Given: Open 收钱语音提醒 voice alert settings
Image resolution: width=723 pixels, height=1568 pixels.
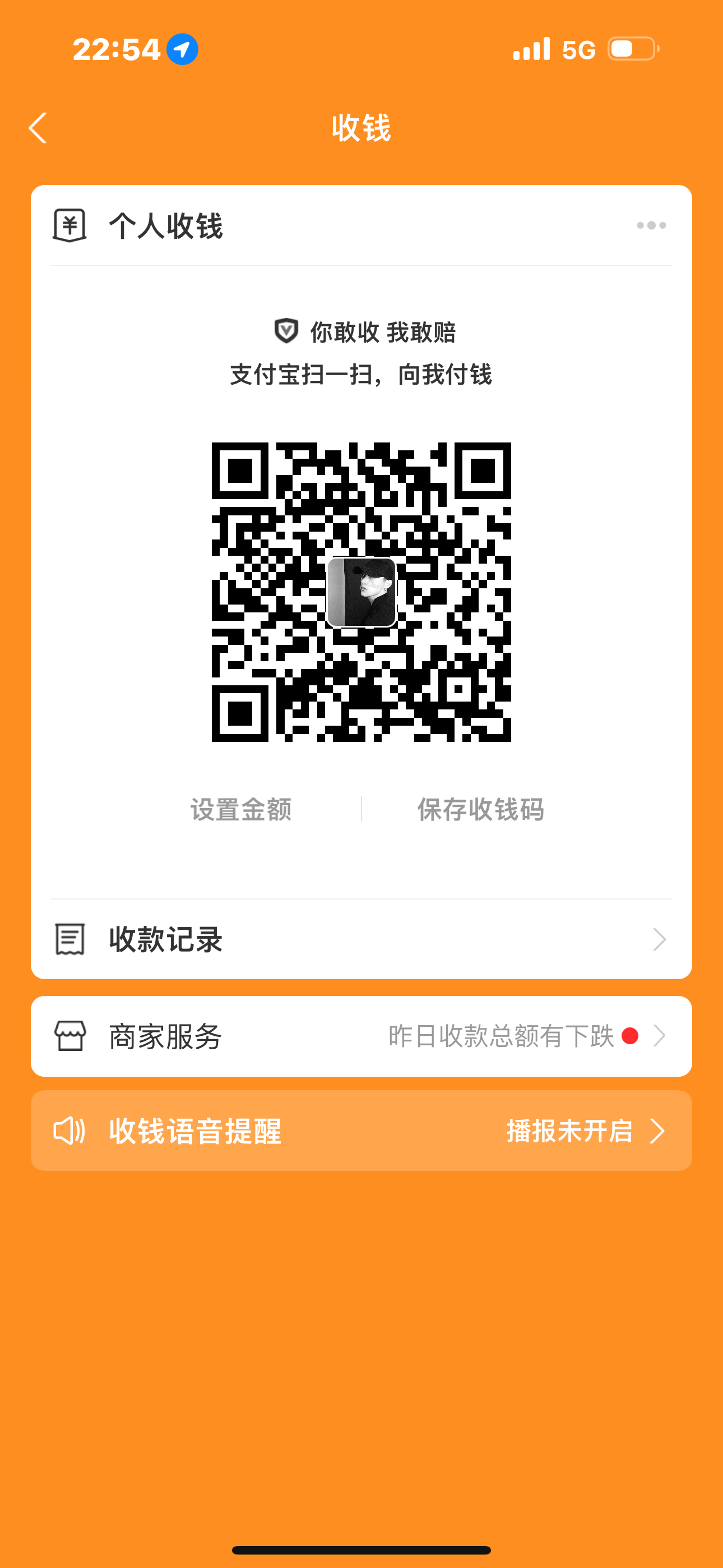Looking at the screenshot, I should [x=361, y=1131].
